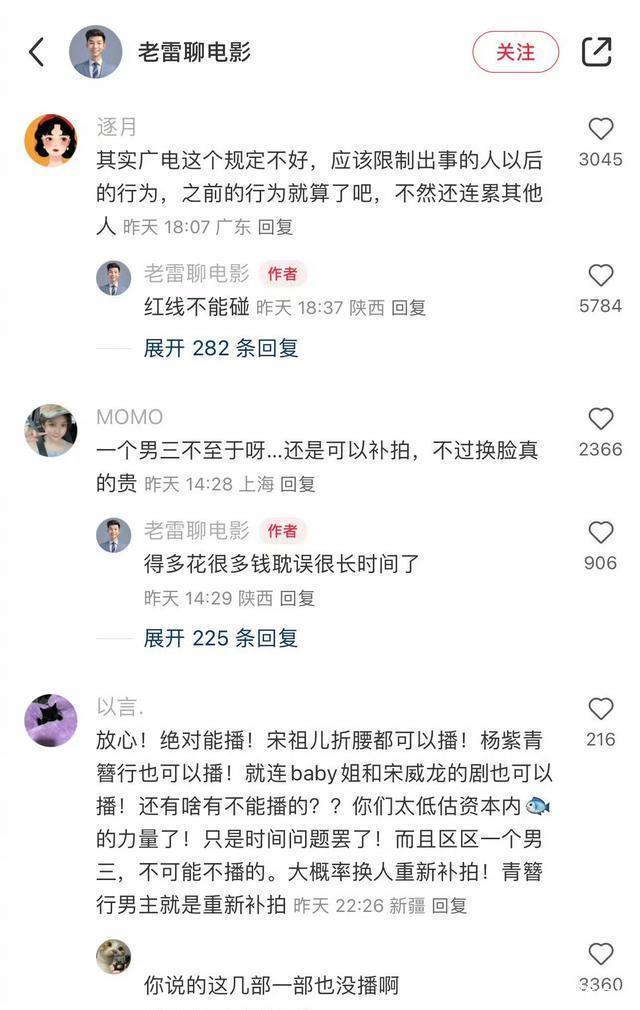Reply to author's 红线不能碰 comment

[408, 308]
